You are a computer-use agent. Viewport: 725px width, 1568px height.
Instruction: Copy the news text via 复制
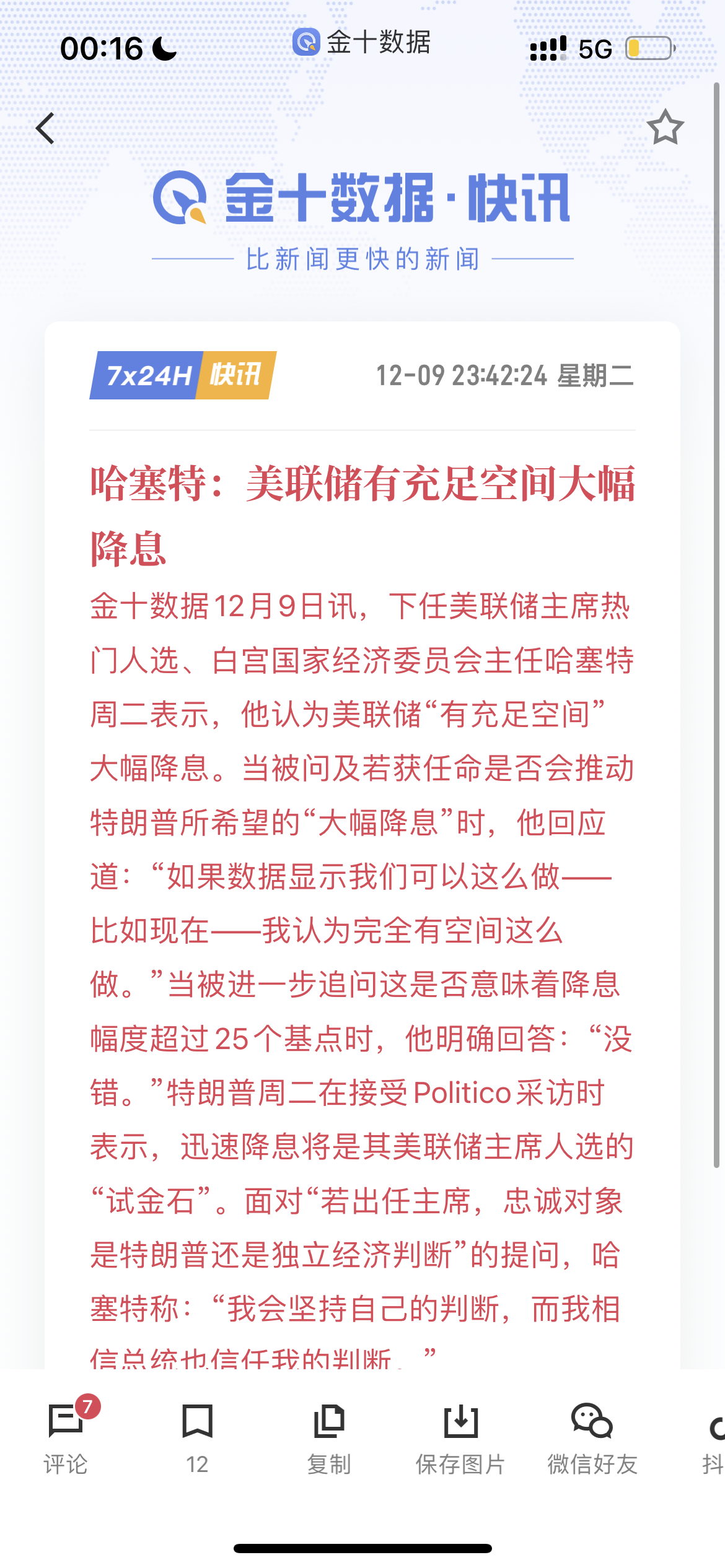pos(329,1438)
